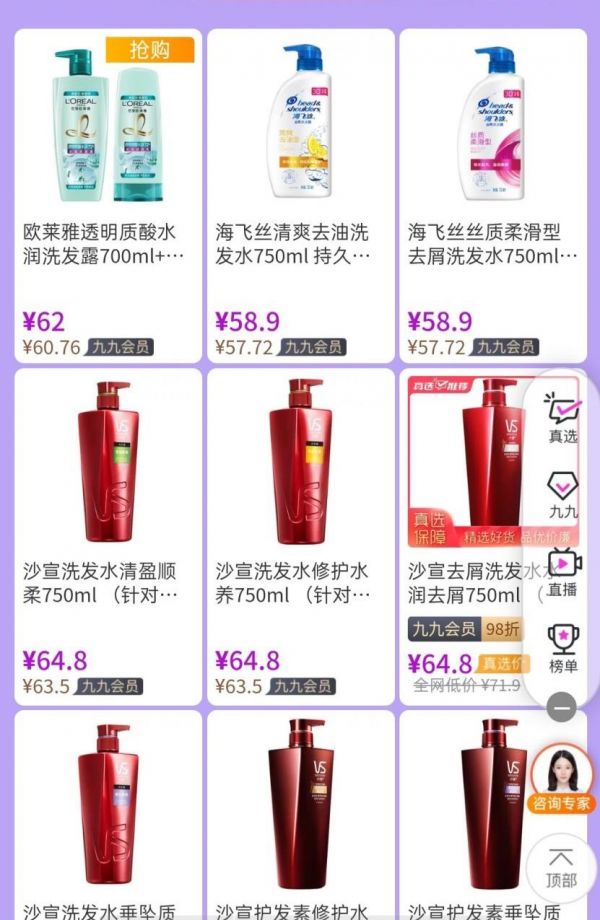Collapse the floating side menu

563,708
